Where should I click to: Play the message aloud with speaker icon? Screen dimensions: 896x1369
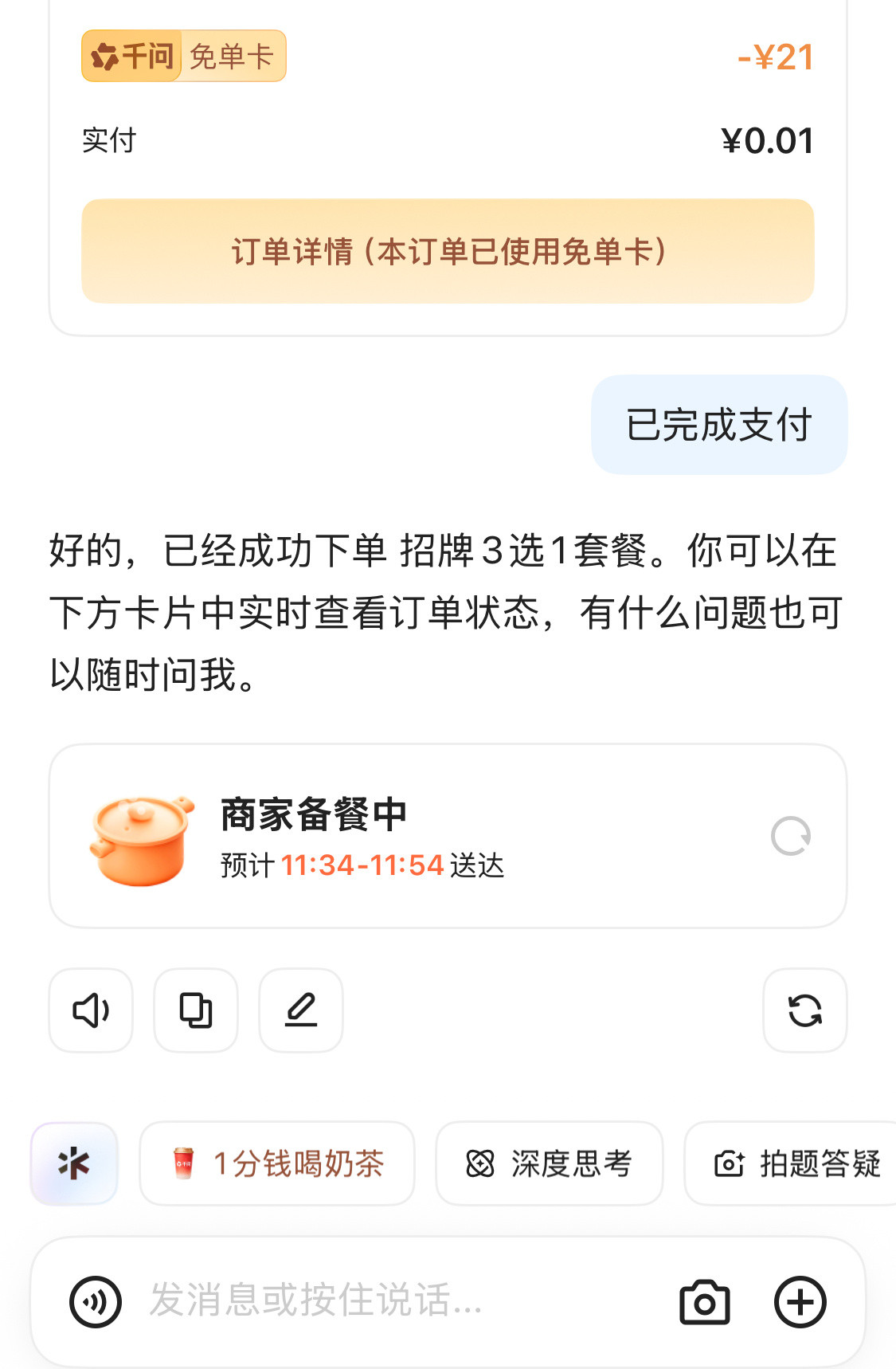point(90,1010)
